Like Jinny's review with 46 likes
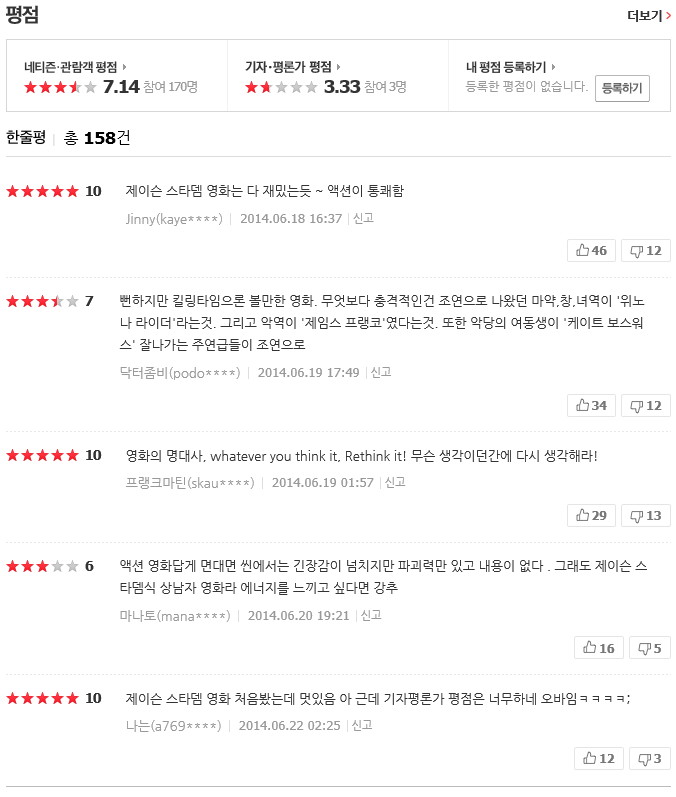Viewport: 676px width, 797px height. (x=591, y=250)
